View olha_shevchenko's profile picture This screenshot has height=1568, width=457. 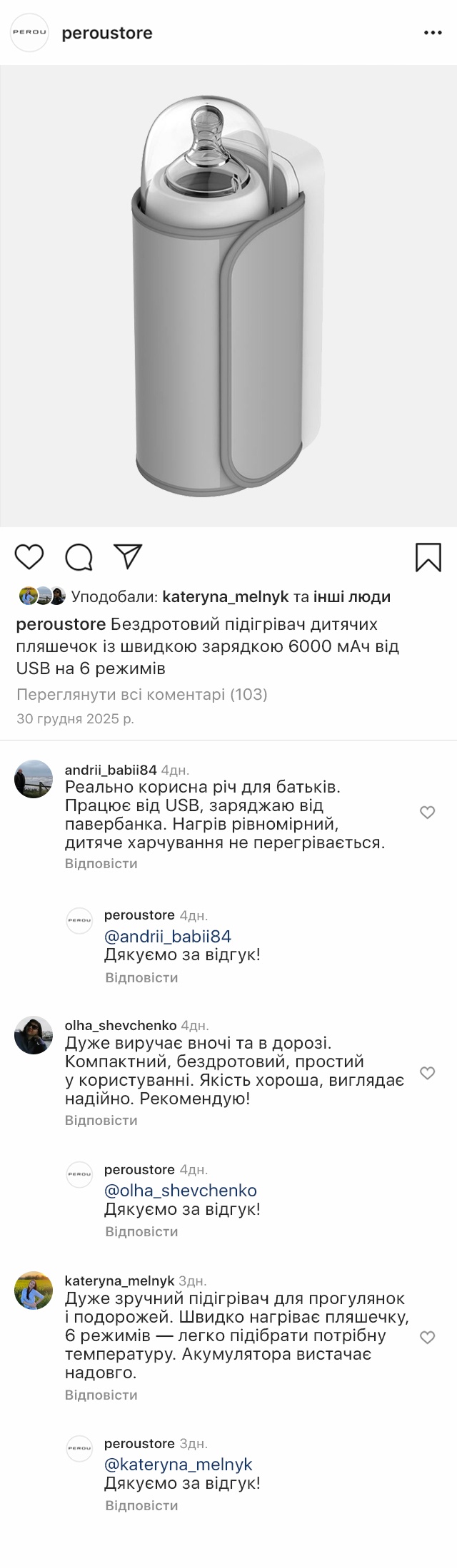(34, 1035)
